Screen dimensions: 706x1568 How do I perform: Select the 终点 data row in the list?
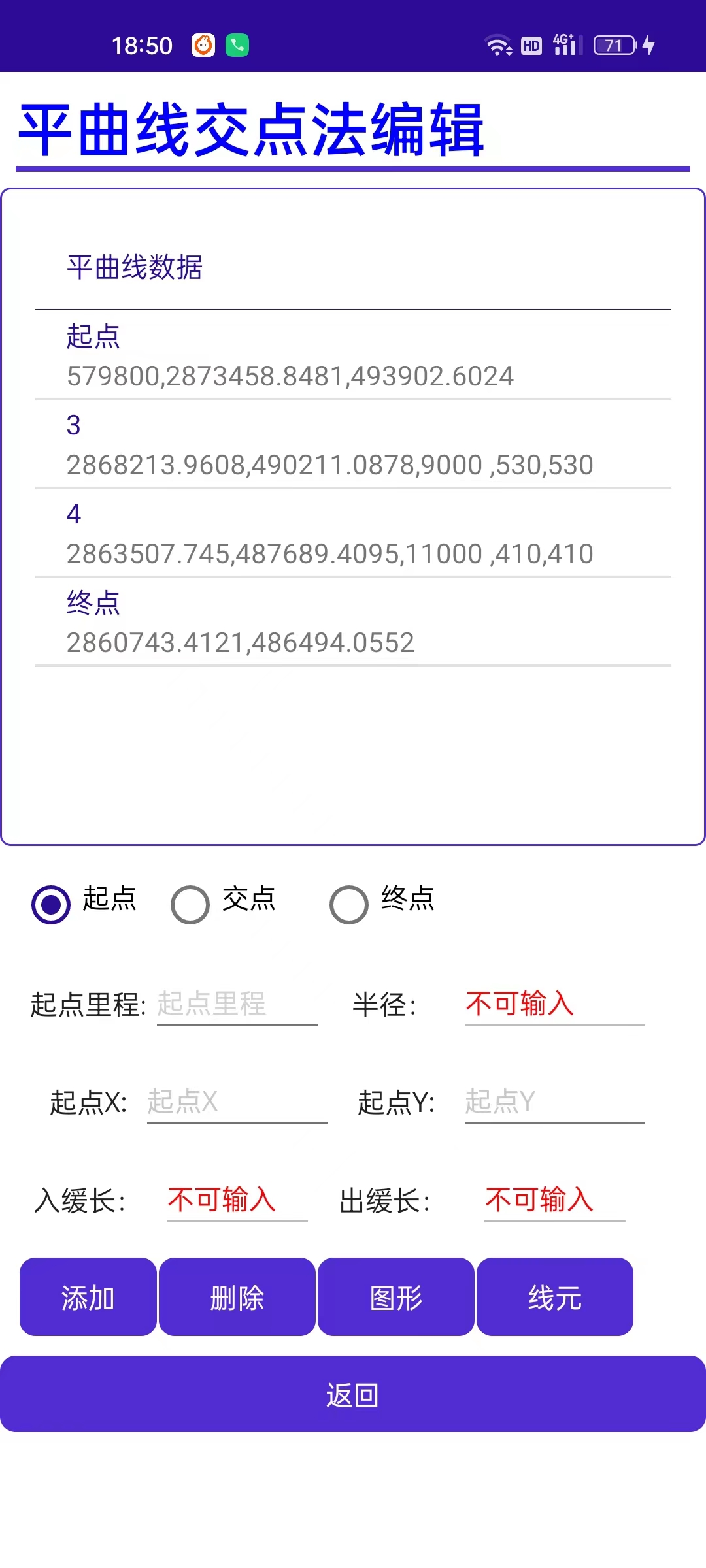353,623
